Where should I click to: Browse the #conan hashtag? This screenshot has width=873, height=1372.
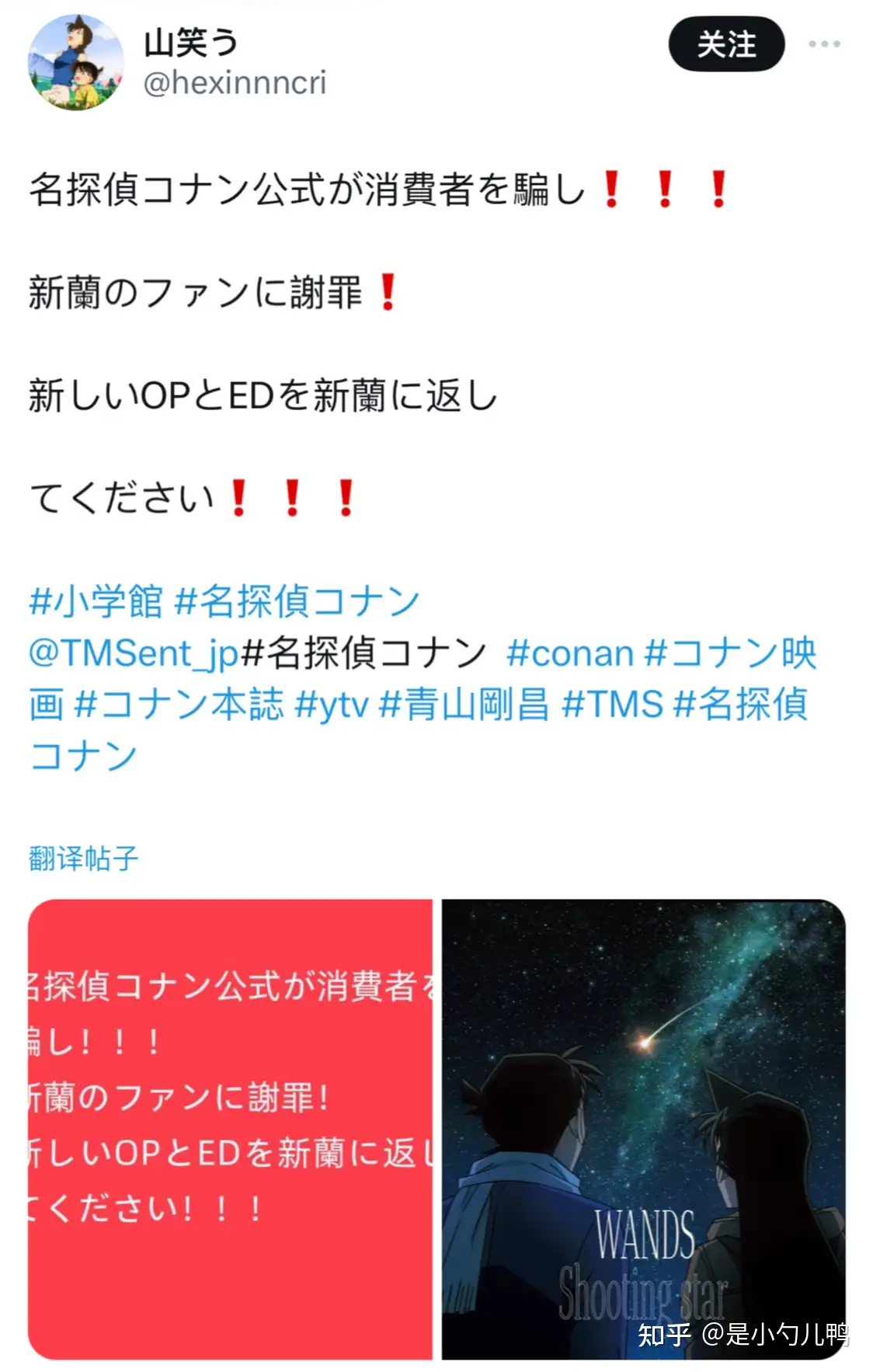(569, 653)
